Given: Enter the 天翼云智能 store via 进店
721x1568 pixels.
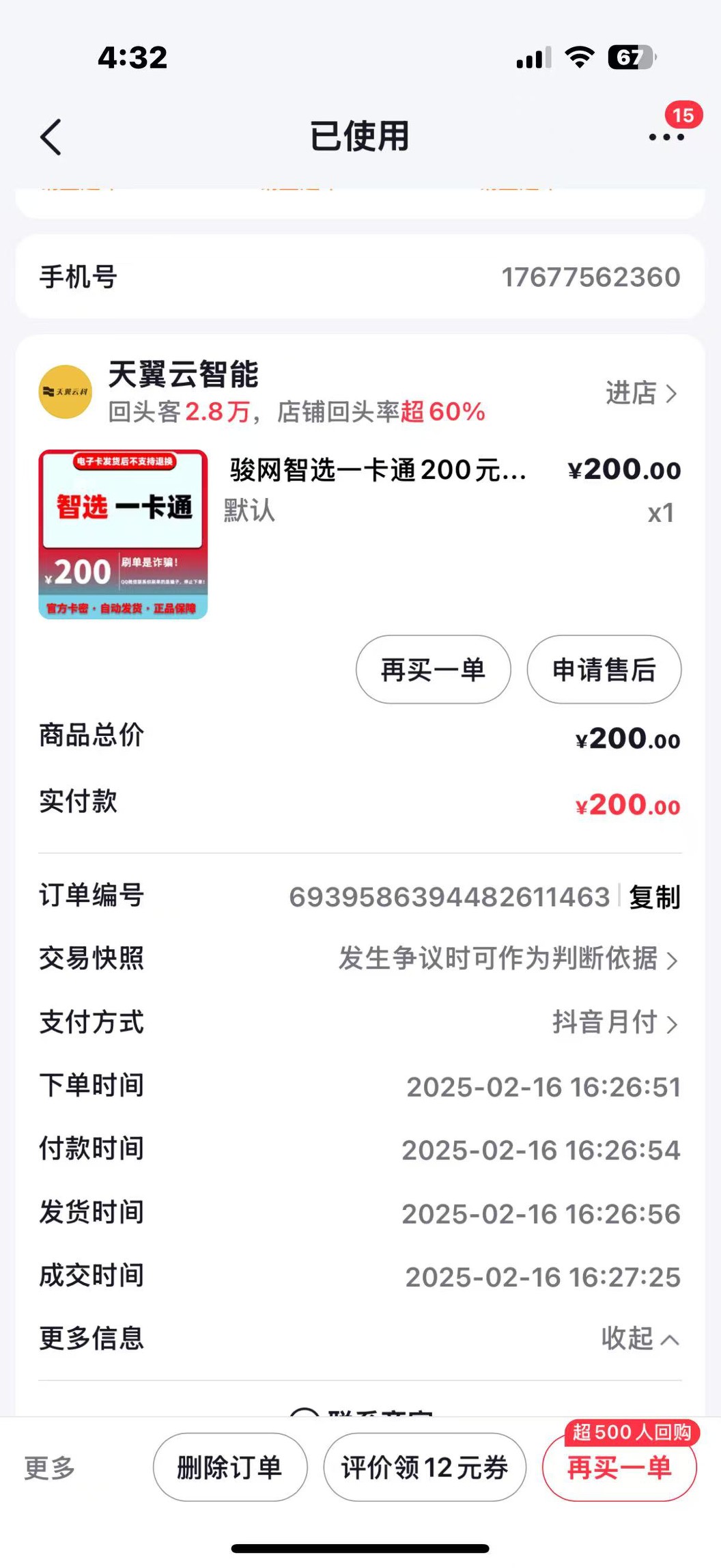Looking at the screenshot, I should coord(640,394).
